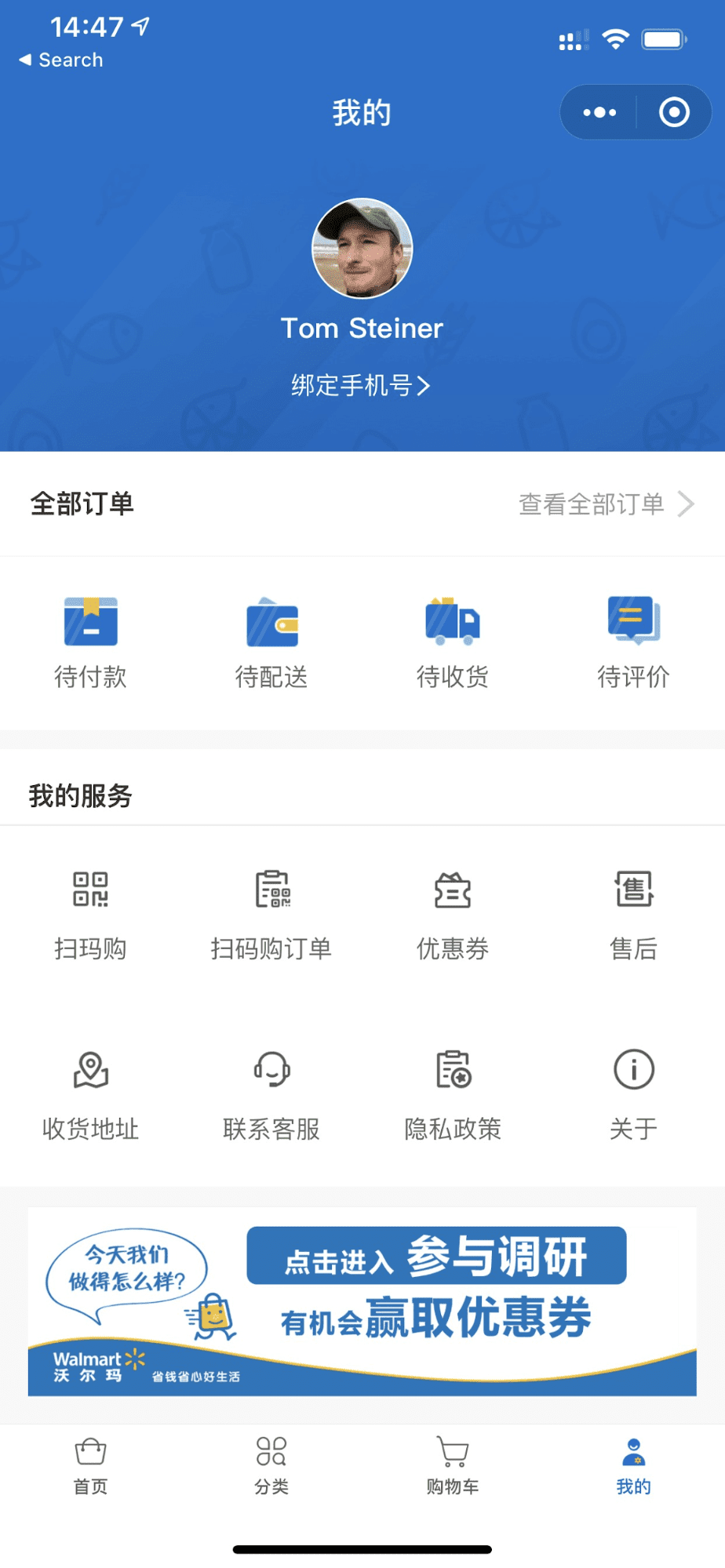The height and width of the screenshot is (1568, 725).
Task: Open Tom Steiner's profile avatar
Action: click(x=362, y=249)
